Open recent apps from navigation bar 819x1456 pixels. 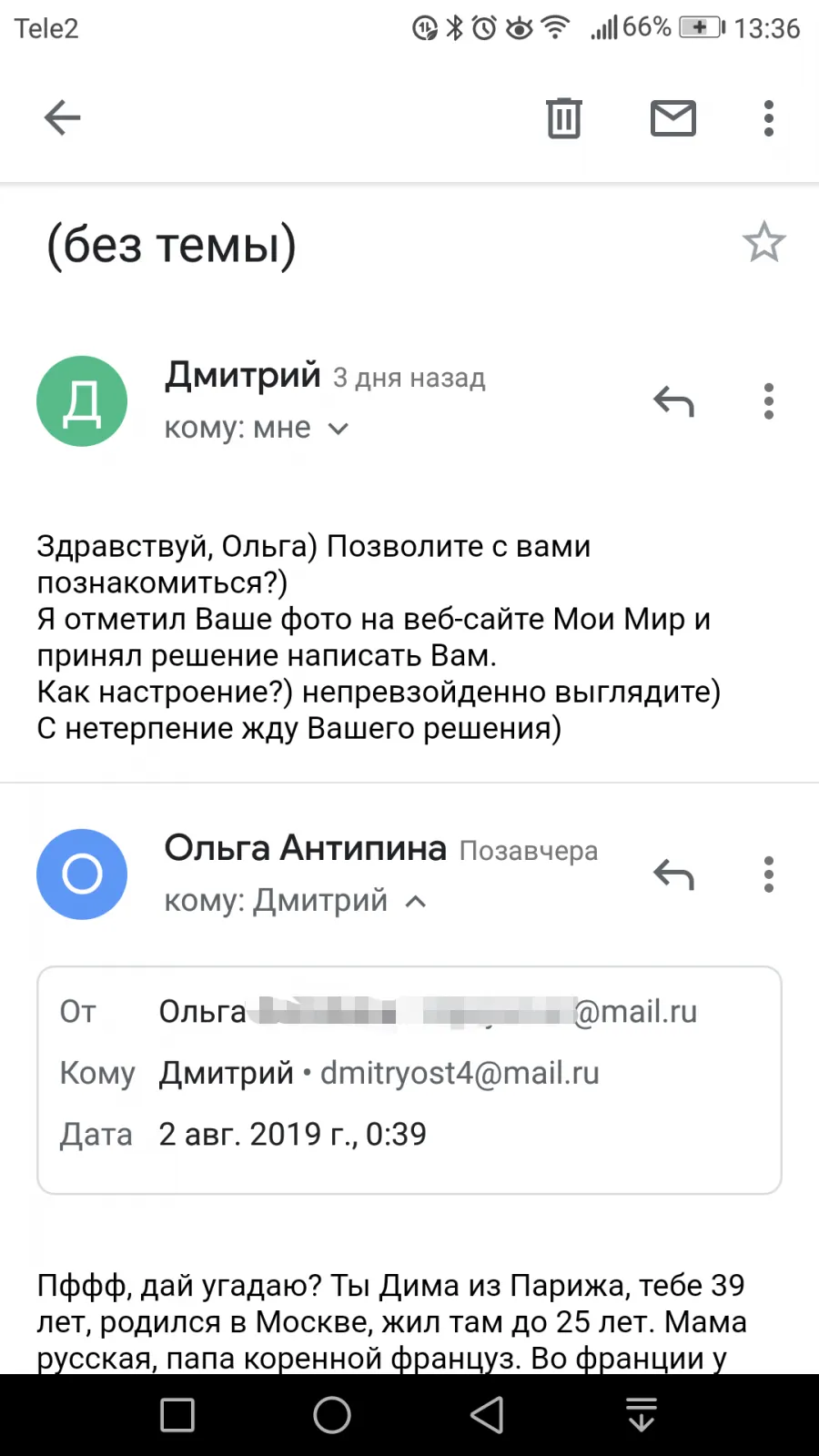[177, 1415]
